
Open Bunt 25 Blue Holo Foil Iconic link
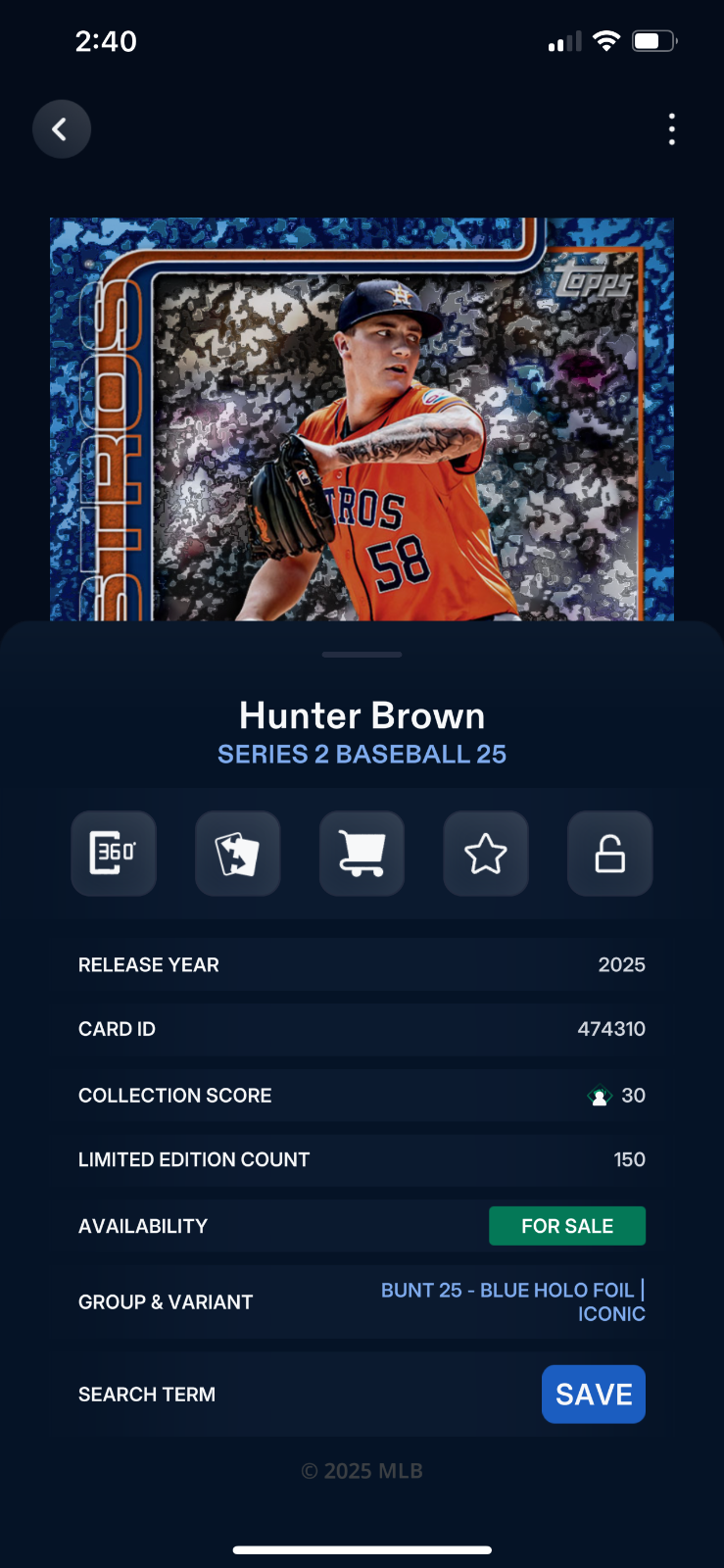click(513, 1301)
